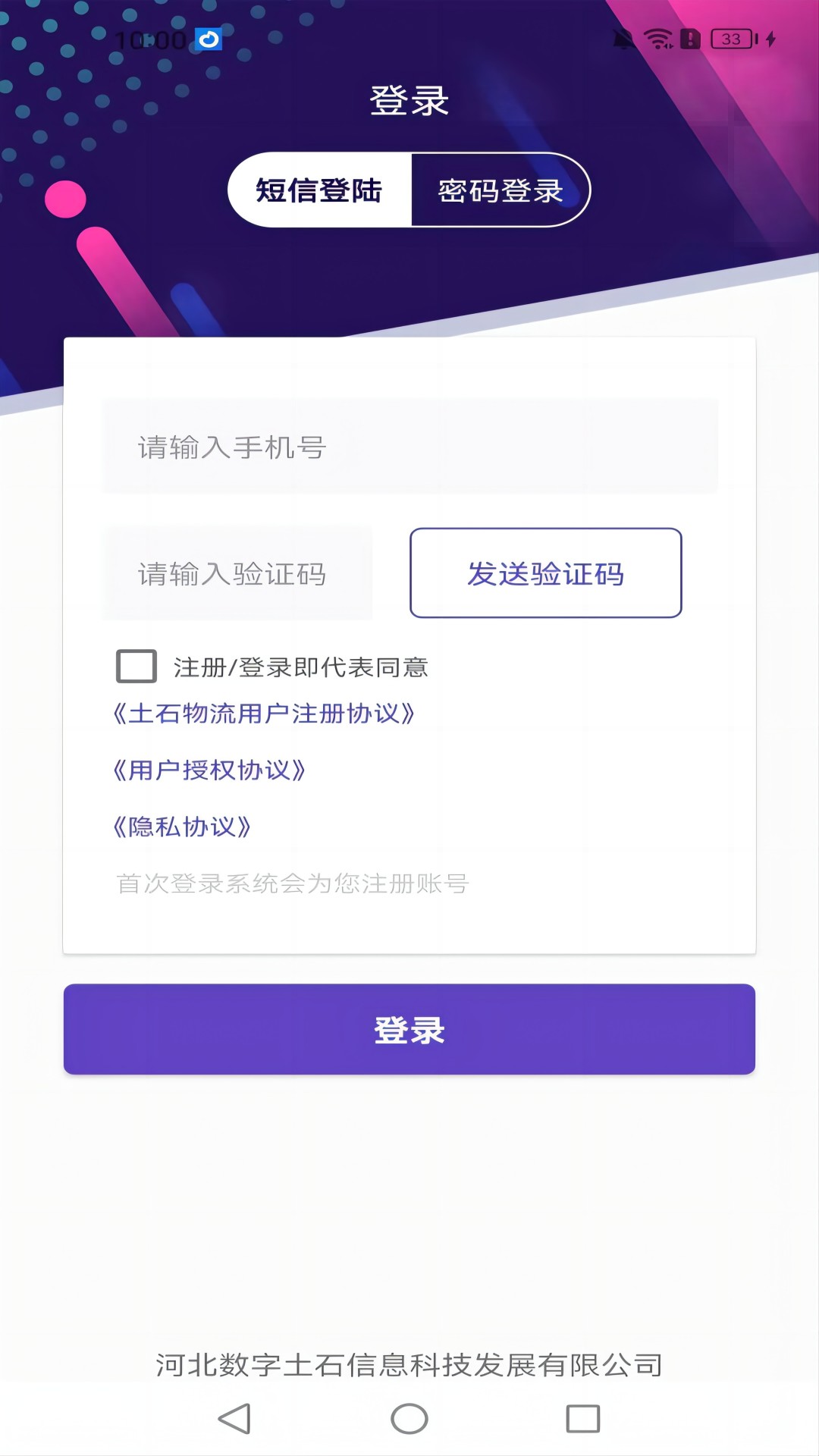The image size is (819, 1456).
Task: Go to the home screen via system home button
Action: (409, 1419)
